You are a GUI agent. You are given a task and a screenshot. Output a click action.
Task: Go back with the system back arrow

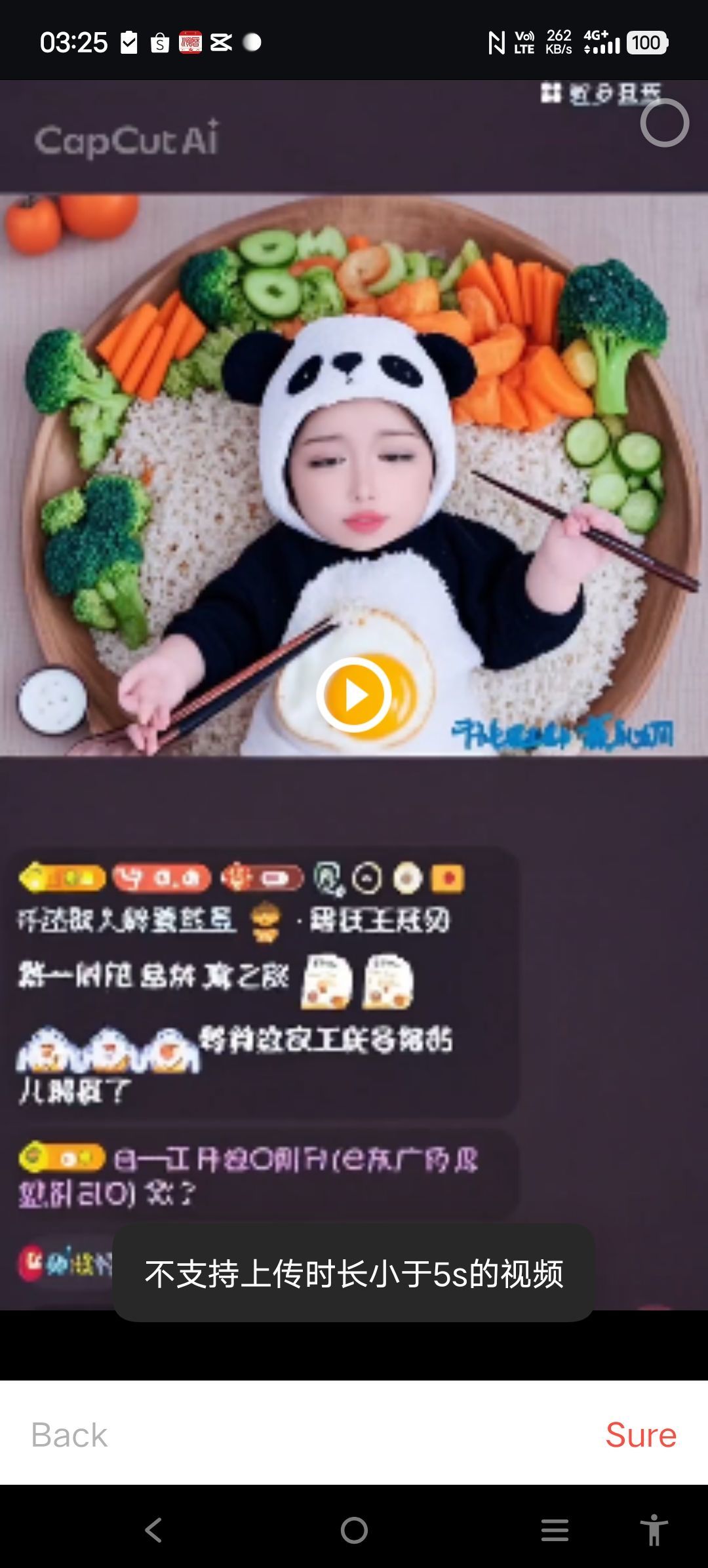pos(153,1530)
